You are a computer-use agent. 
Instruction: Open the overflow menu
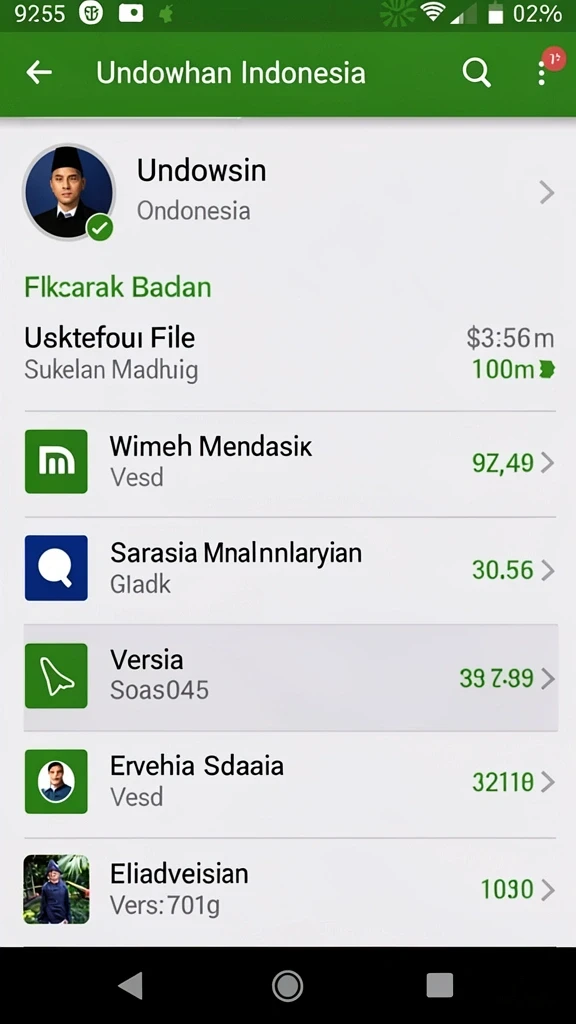pyautogui.click(x=541, y=73)
